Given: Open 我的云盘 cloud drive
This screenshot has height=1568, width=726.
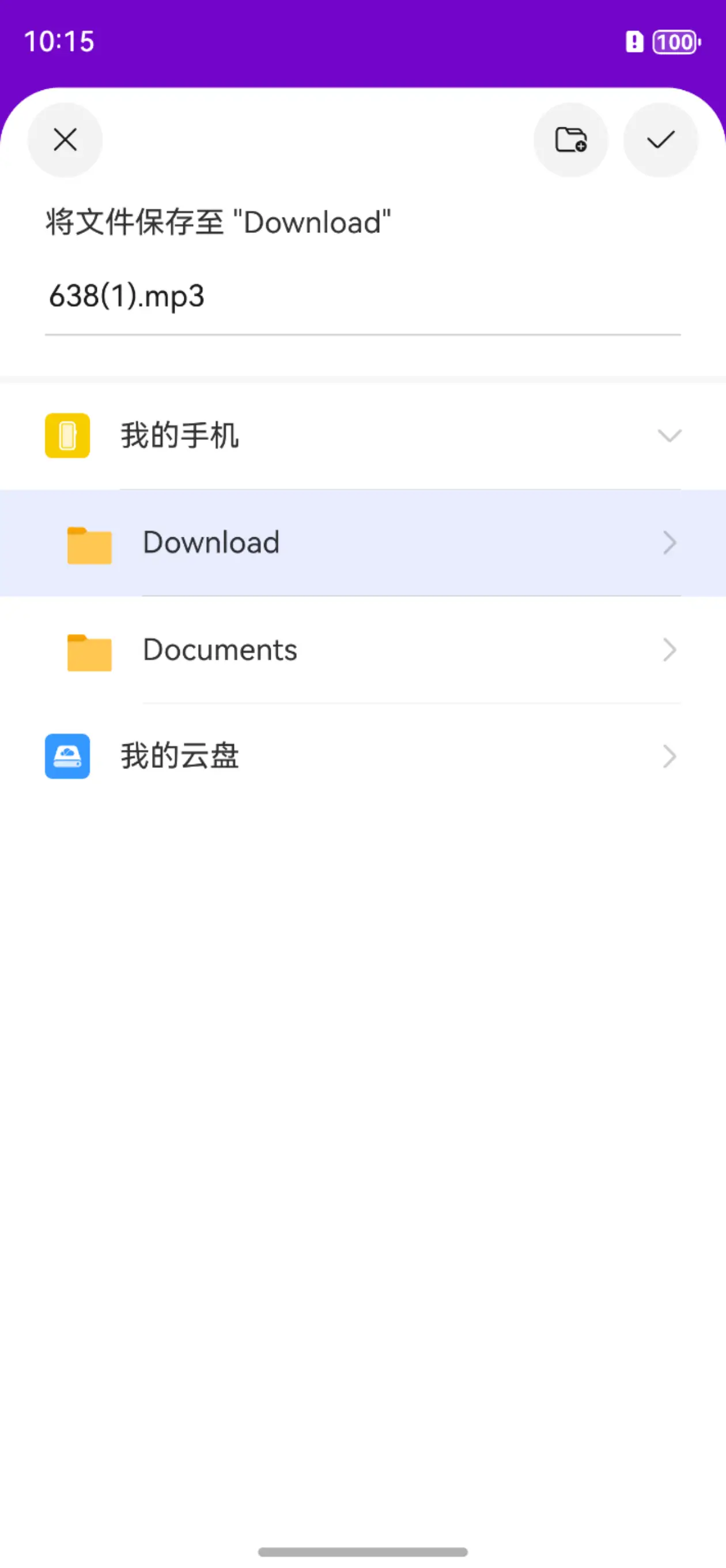Looking at the screenshot, I should point(362,756).
